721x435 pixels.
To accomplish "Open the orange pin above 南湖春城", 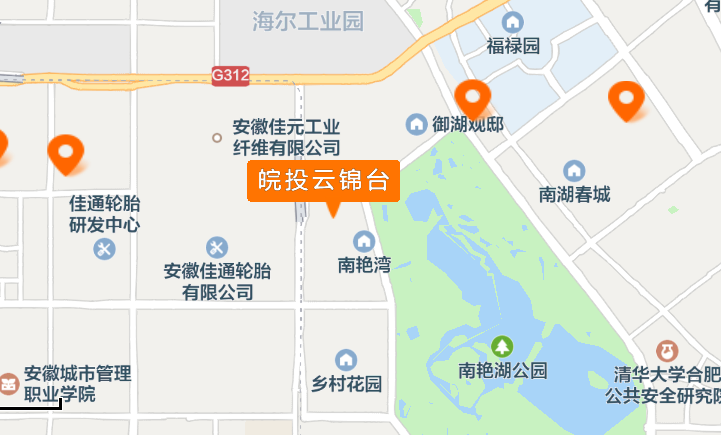I will pos(627,100).
